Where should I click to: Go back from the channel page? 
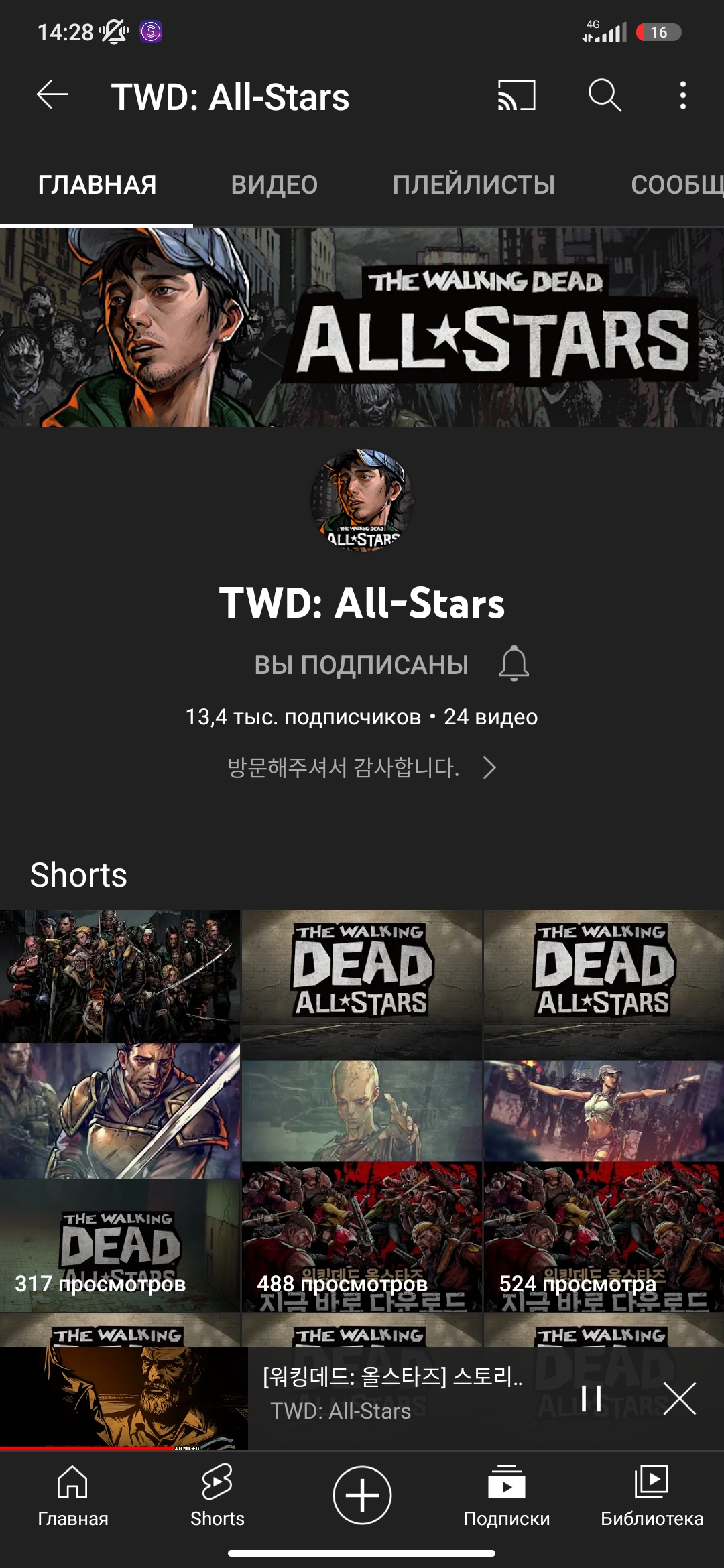pos(52,95)
